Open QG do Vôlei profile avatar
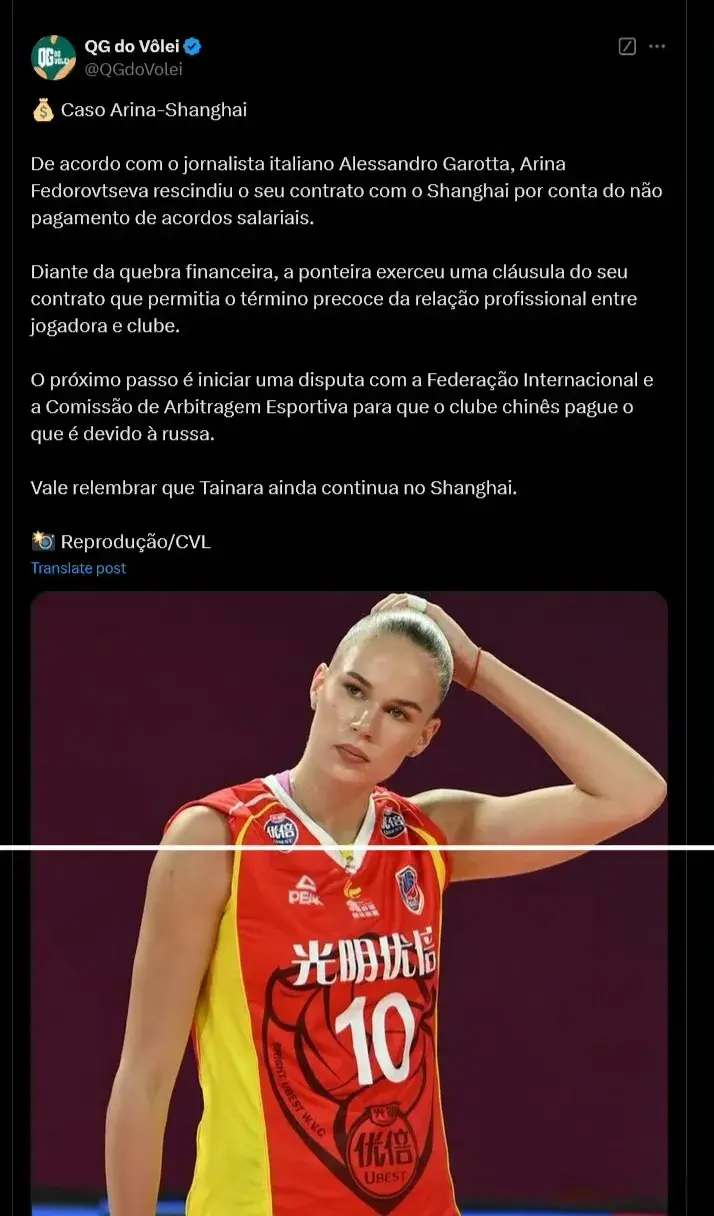Viewport: 714px width, 1216px height. pos(53,58)
